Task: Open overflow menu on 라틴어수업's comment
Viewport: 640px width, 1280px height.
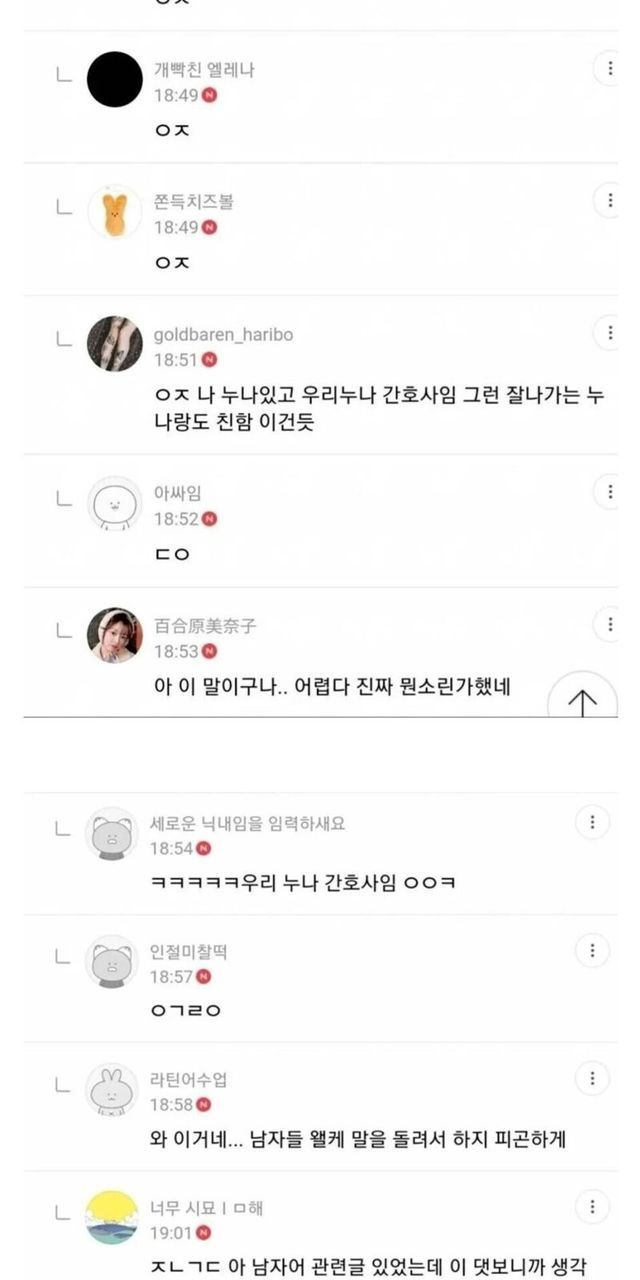Action: tap(592, 1078)
